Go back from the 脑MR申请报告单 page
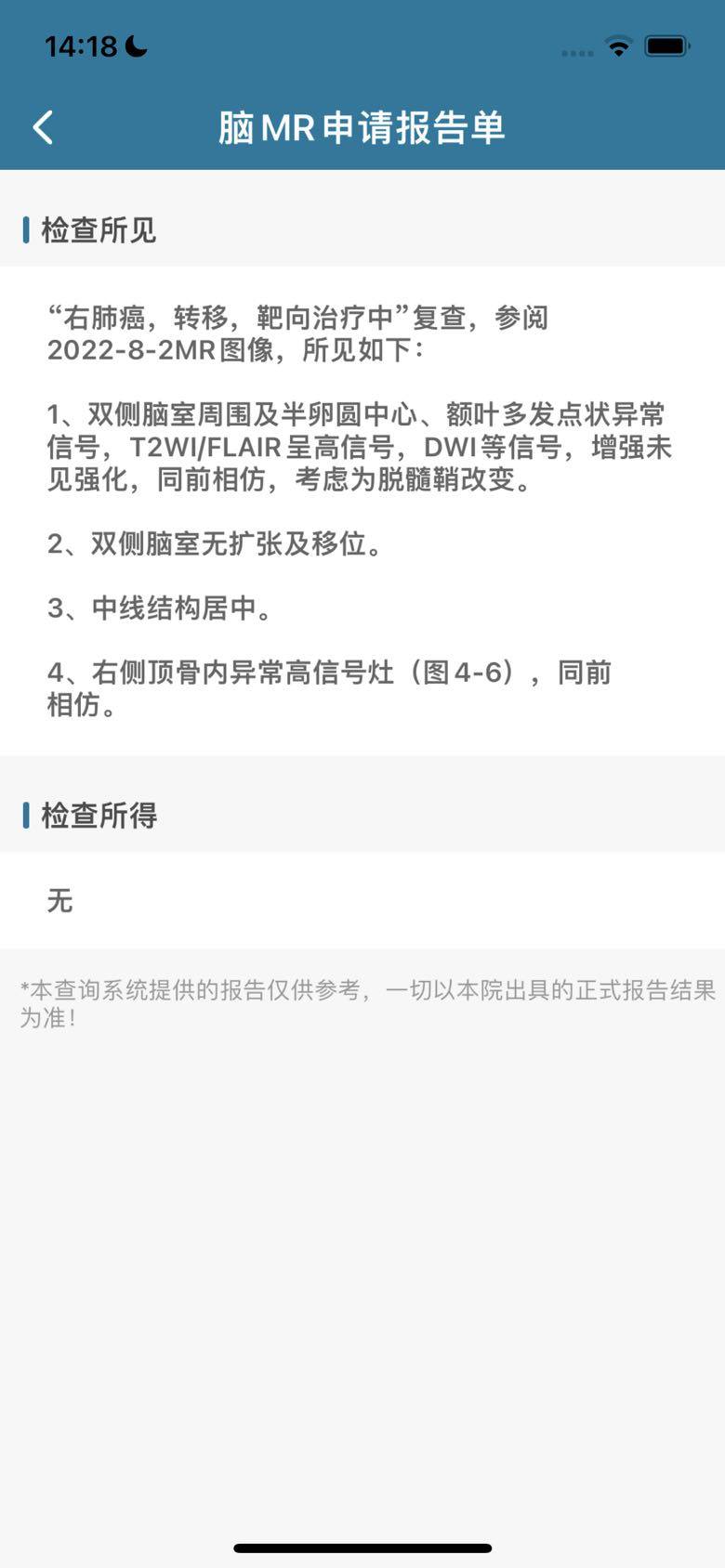Image resolution: width=725 pixels, height=1568 pixels. (43, 127)
